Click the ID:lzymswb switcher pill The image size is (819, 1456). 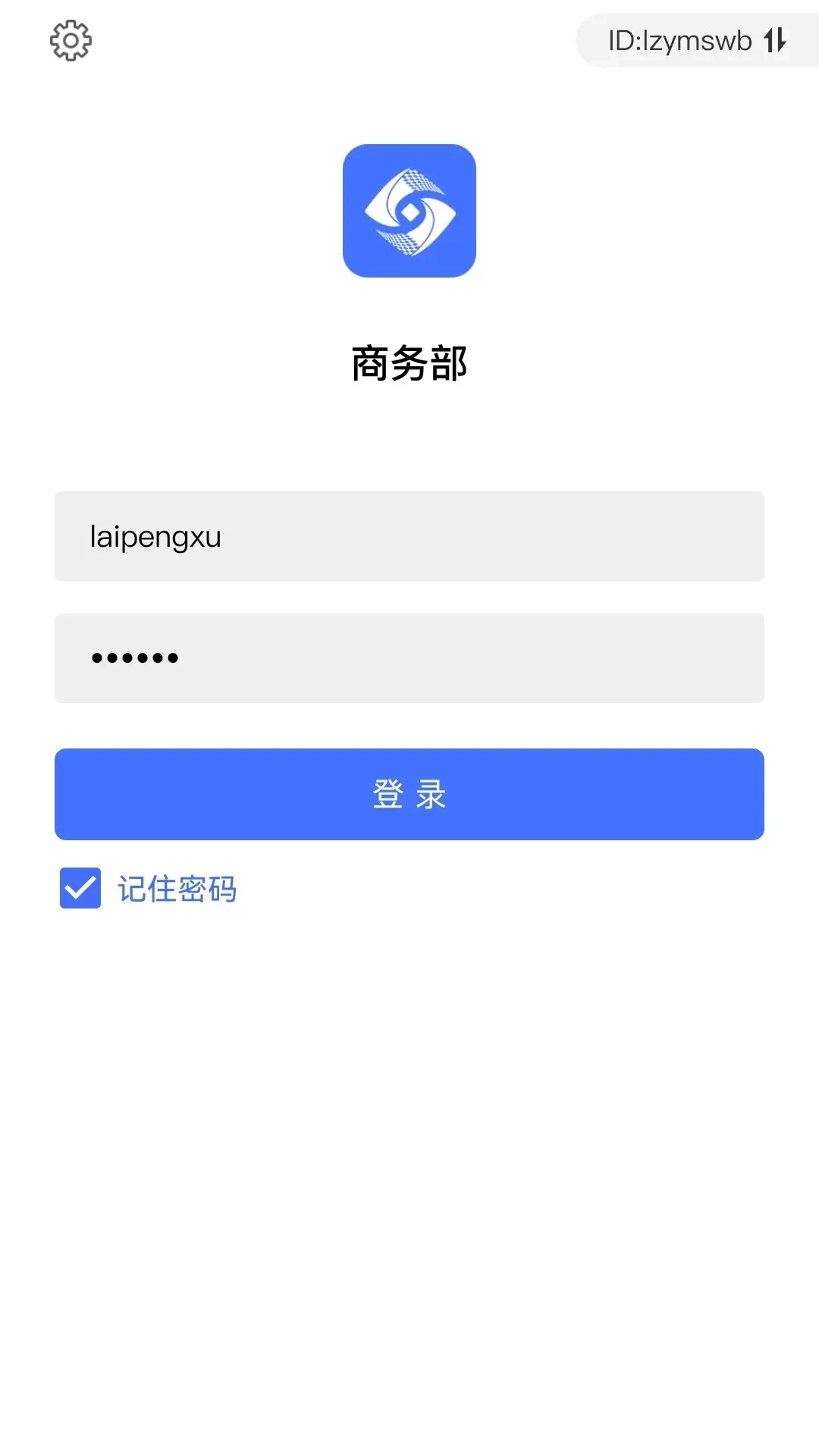pyautogui.click(x=690, y=42)
